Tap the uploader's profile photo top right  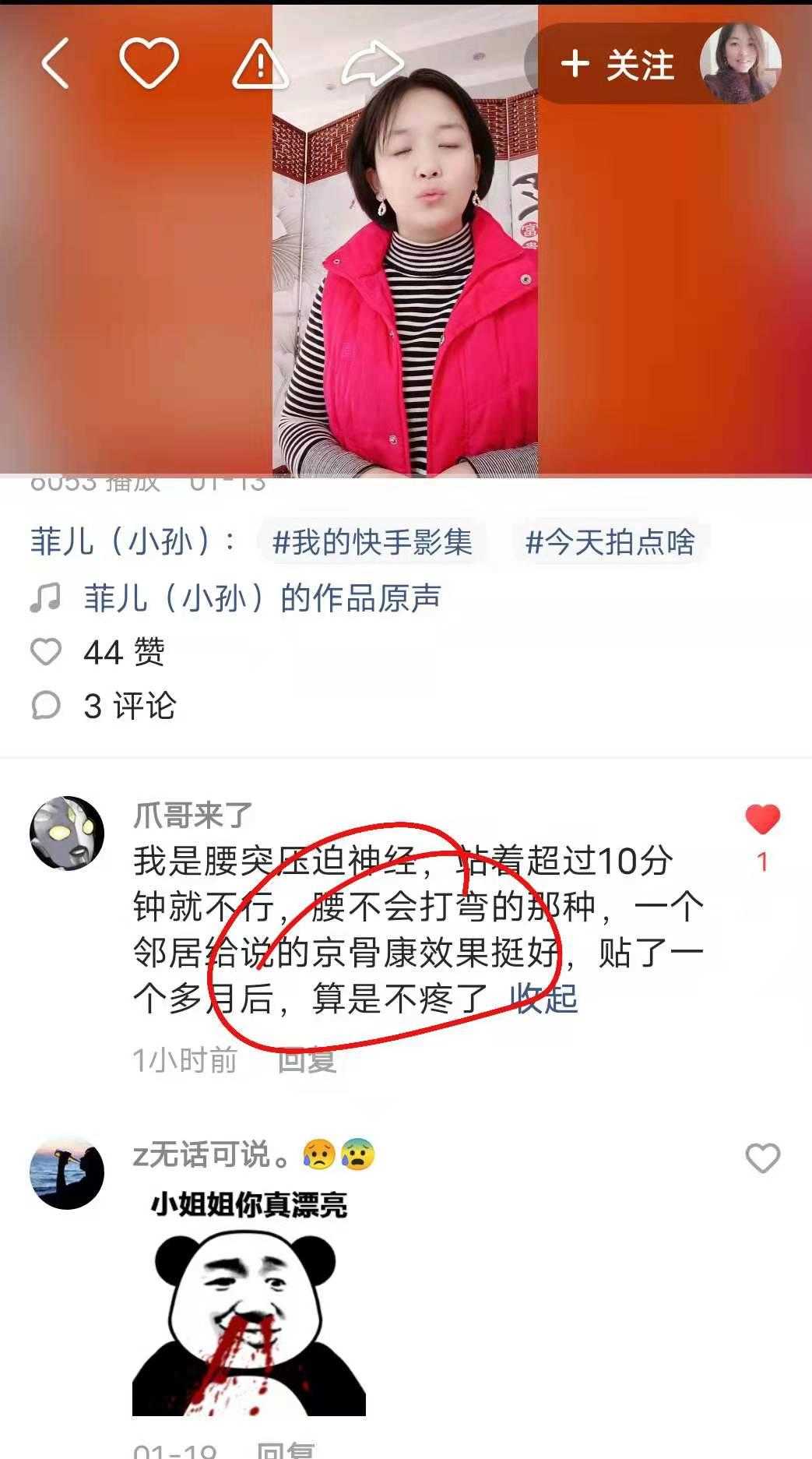(x=740, y=65)
